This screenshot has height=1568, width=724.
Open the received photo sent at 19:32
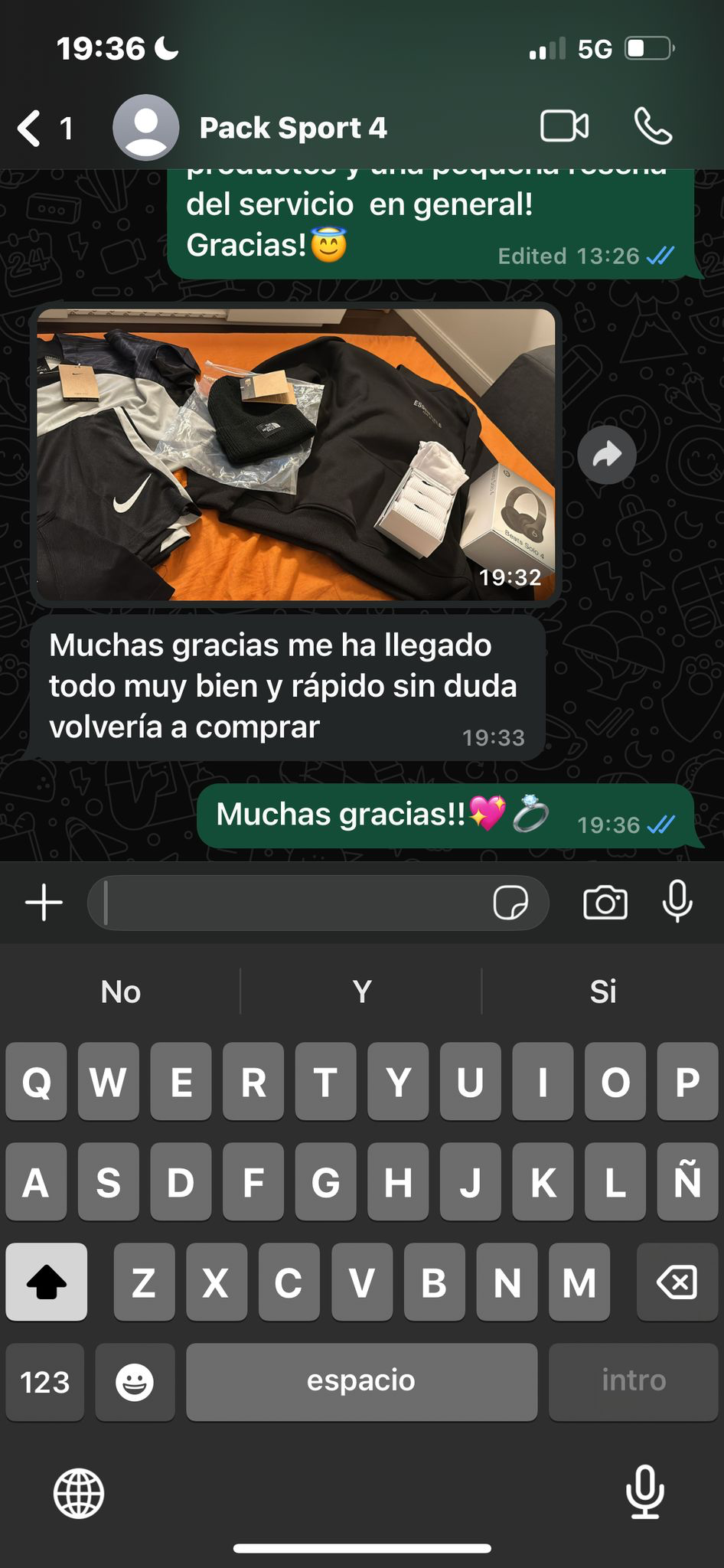296,454
